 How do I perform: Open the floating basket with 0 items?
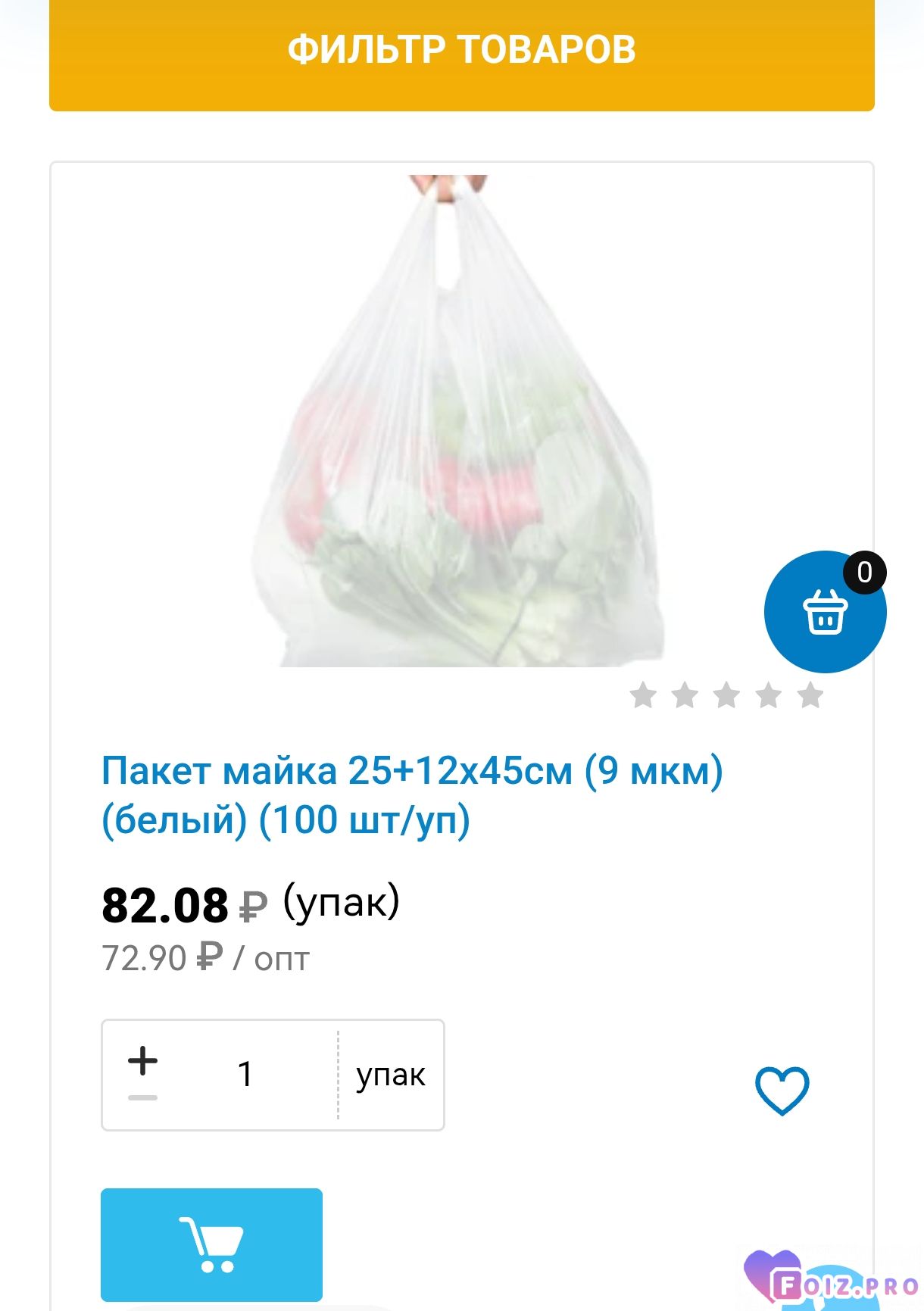coord(824,612)
